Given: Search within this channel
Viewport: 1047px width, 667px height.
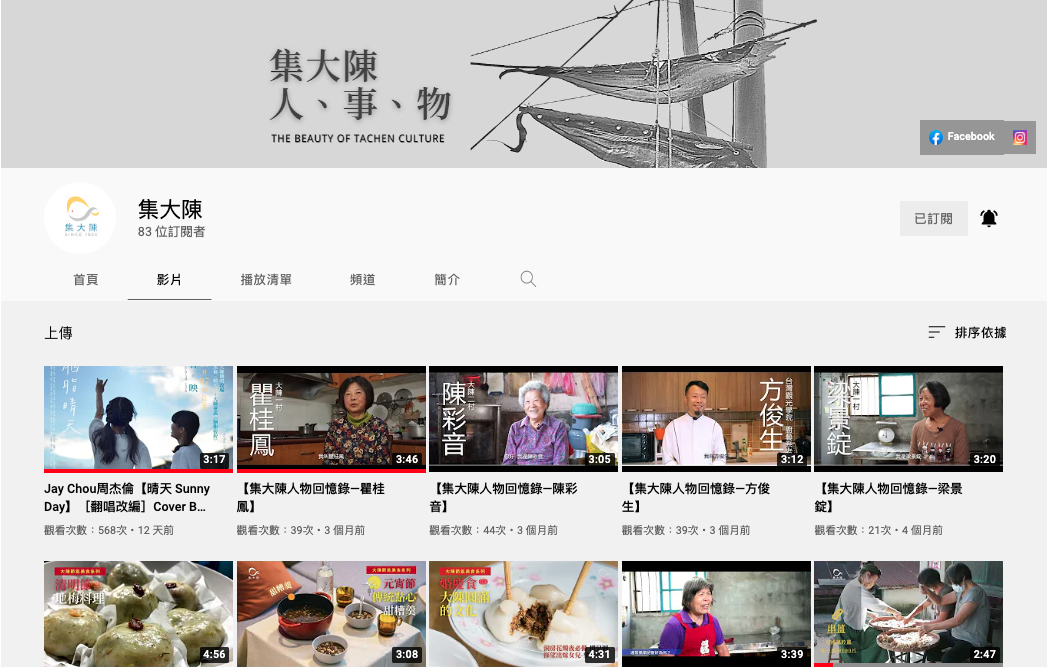Looking at the screenshot, I should 528,279.
